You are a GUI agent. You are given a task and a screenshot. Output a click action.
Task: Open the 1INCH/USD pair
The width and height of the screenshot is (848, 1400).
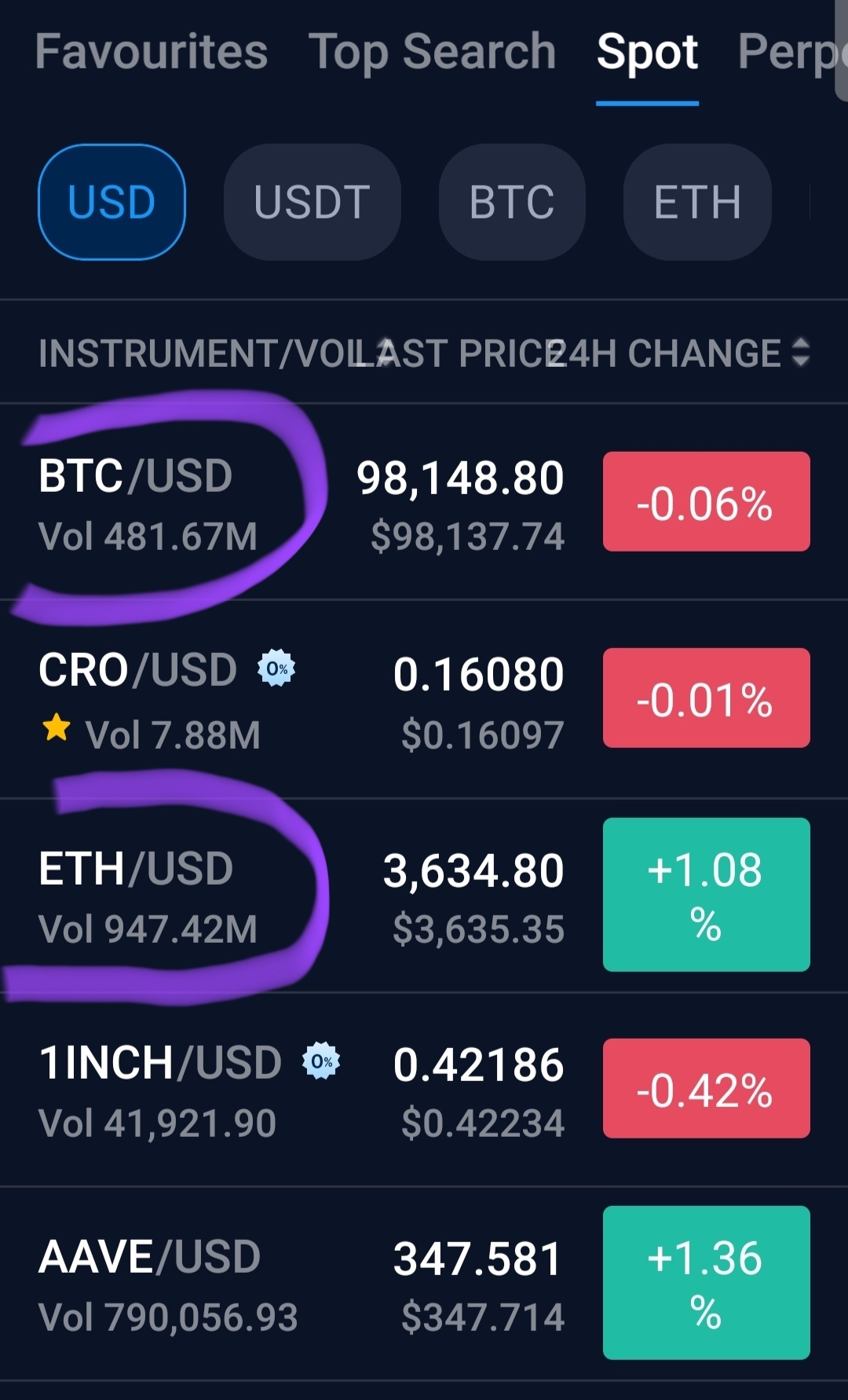[424, 1090]
